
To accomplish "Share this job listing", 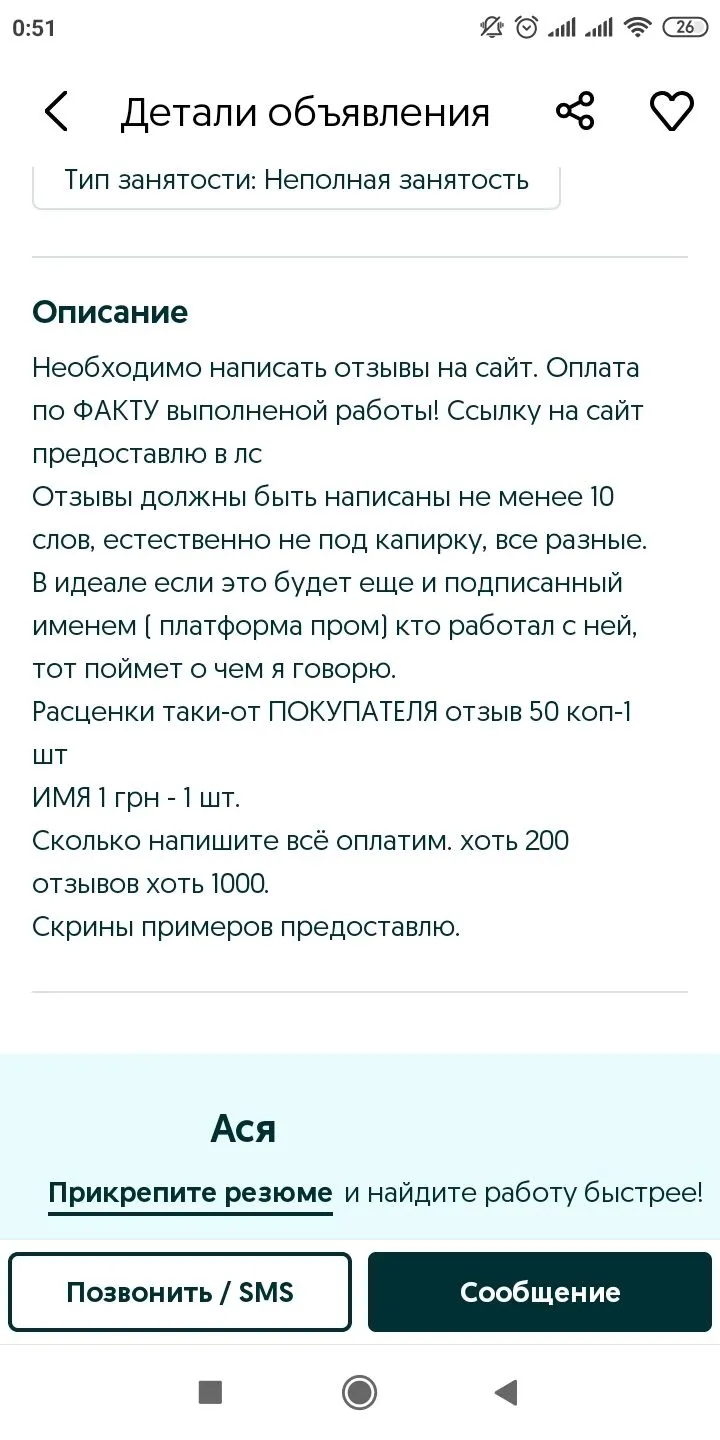I will [x=575, y=111].
